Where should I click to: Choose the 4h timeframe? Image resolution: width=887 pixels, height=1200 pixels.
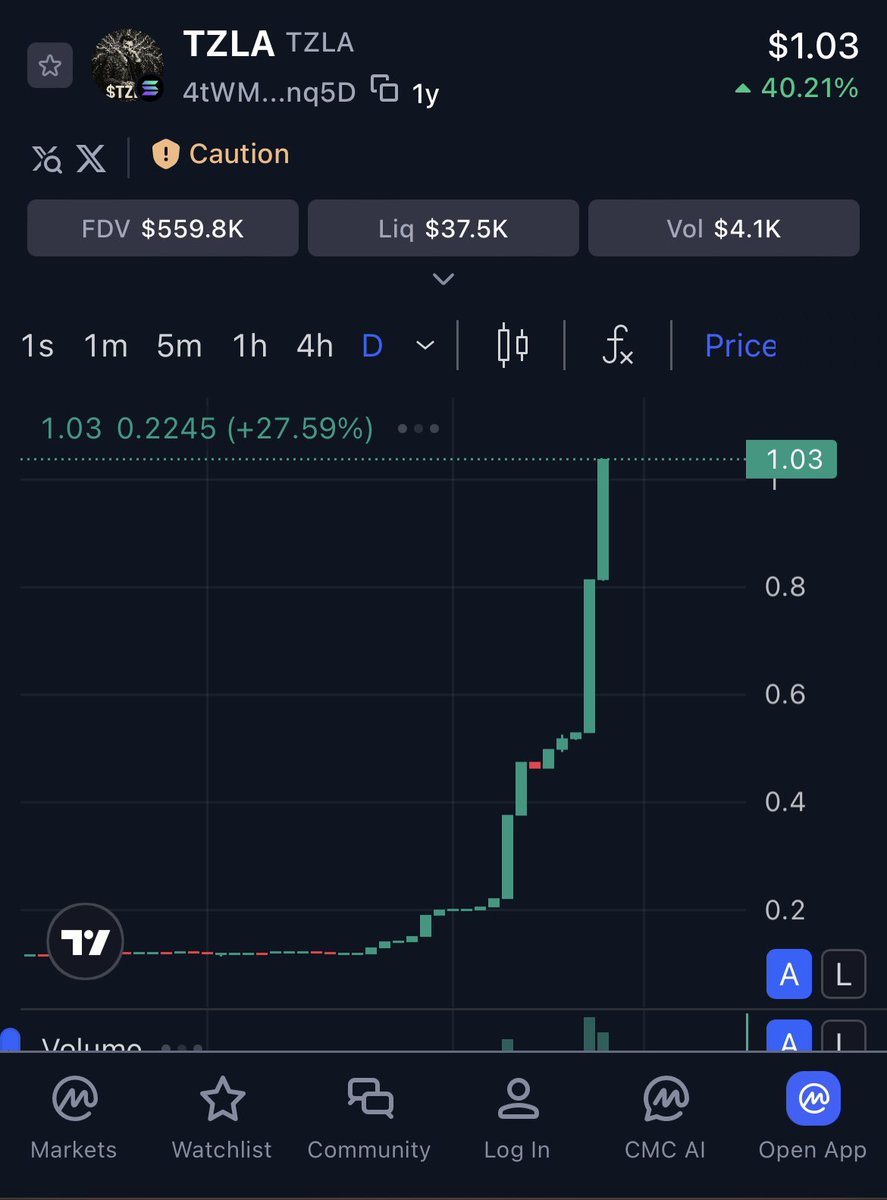click(x=315, y=346)
